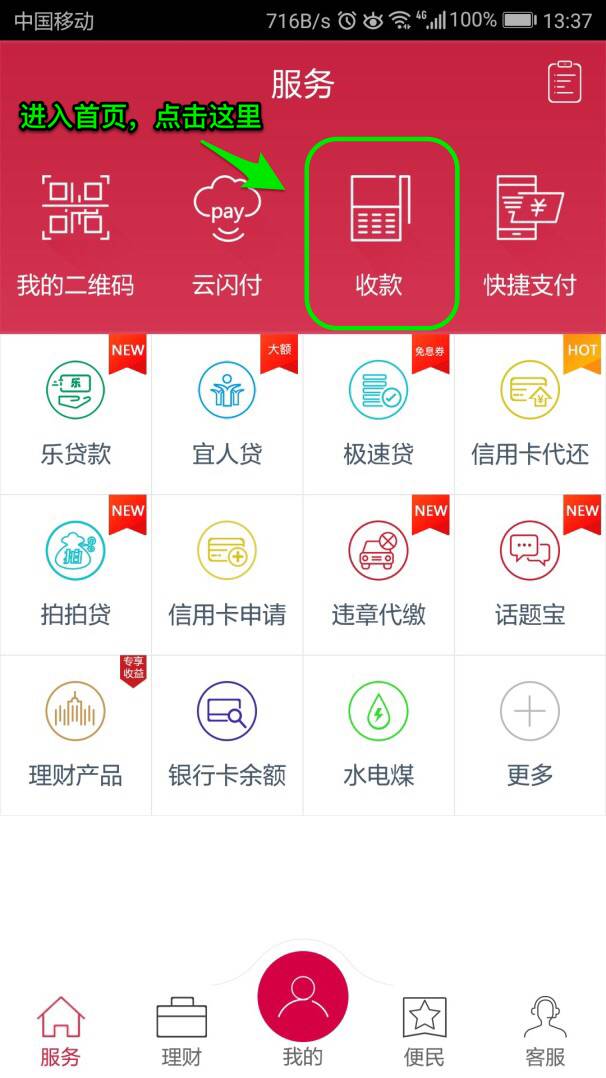Open the 乐贷款 loan service
The width and height of the screenshot is (606, 1078).
tap(75, 413)
